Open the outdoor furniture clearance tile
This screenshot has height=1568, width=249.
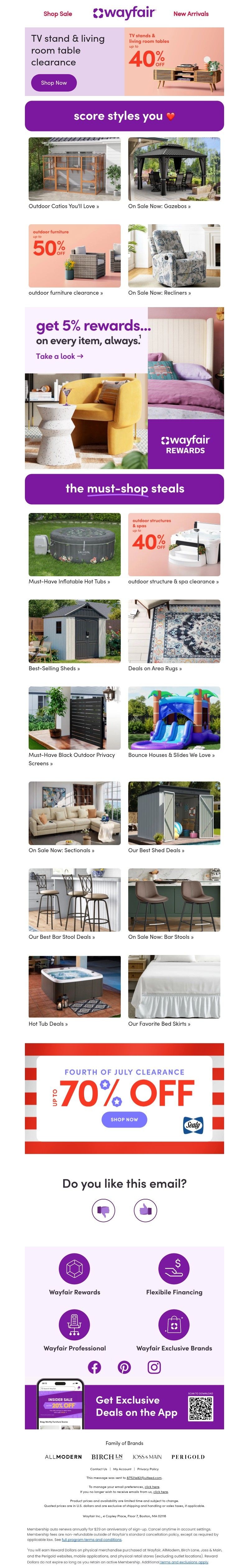click(74, 256)
